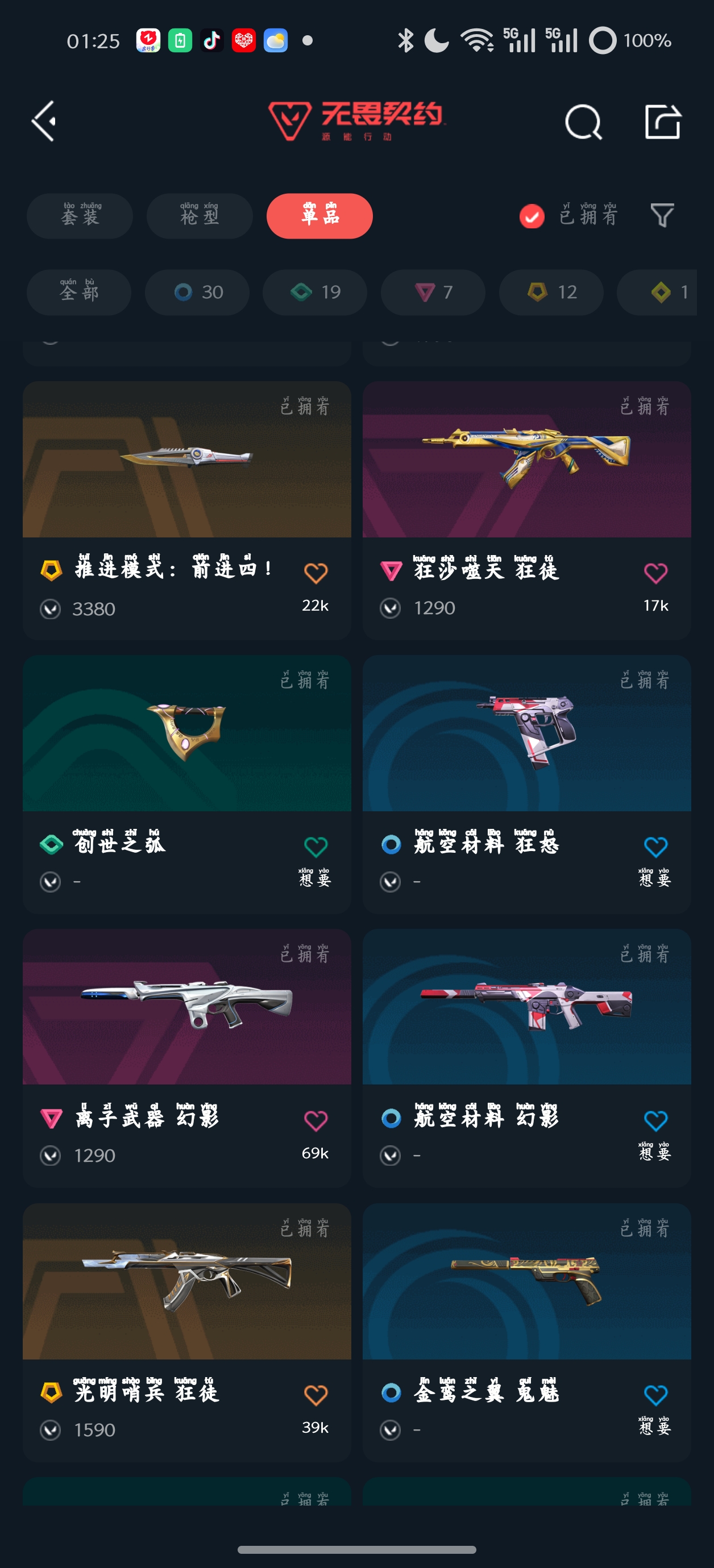Like the 离子武器 幻影 skin
The width and height of the screenshot is (714, 1568).
[x=316, y=1120]
